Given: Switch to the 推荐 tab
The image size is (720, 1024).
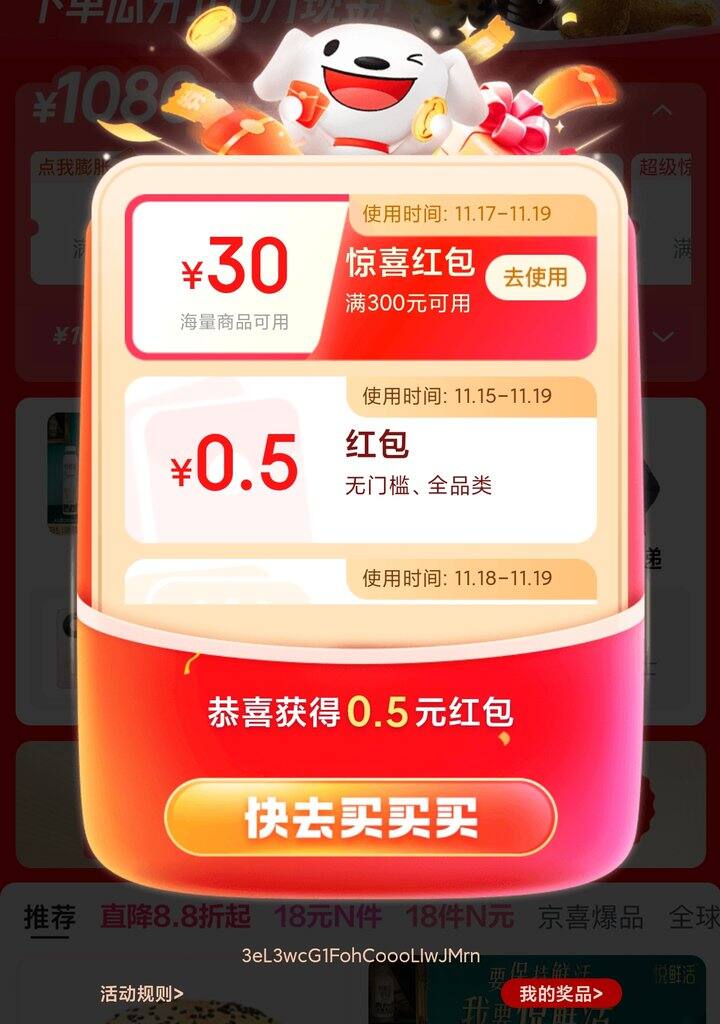Looking at the screenshot, I should point(50,916).
